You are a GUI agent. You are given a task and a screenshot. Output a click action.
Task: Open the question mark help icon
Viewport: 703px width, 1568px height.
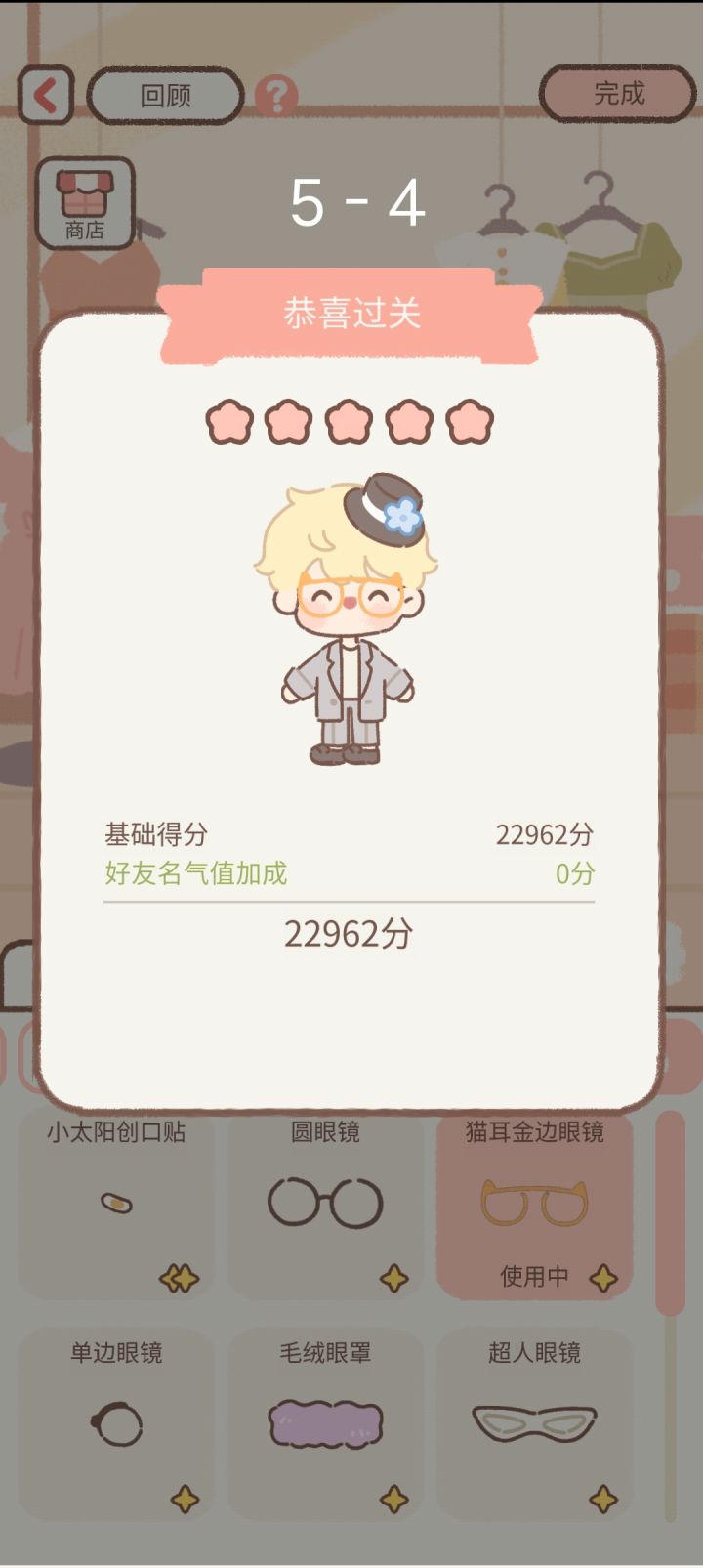[x=278, y=95]
